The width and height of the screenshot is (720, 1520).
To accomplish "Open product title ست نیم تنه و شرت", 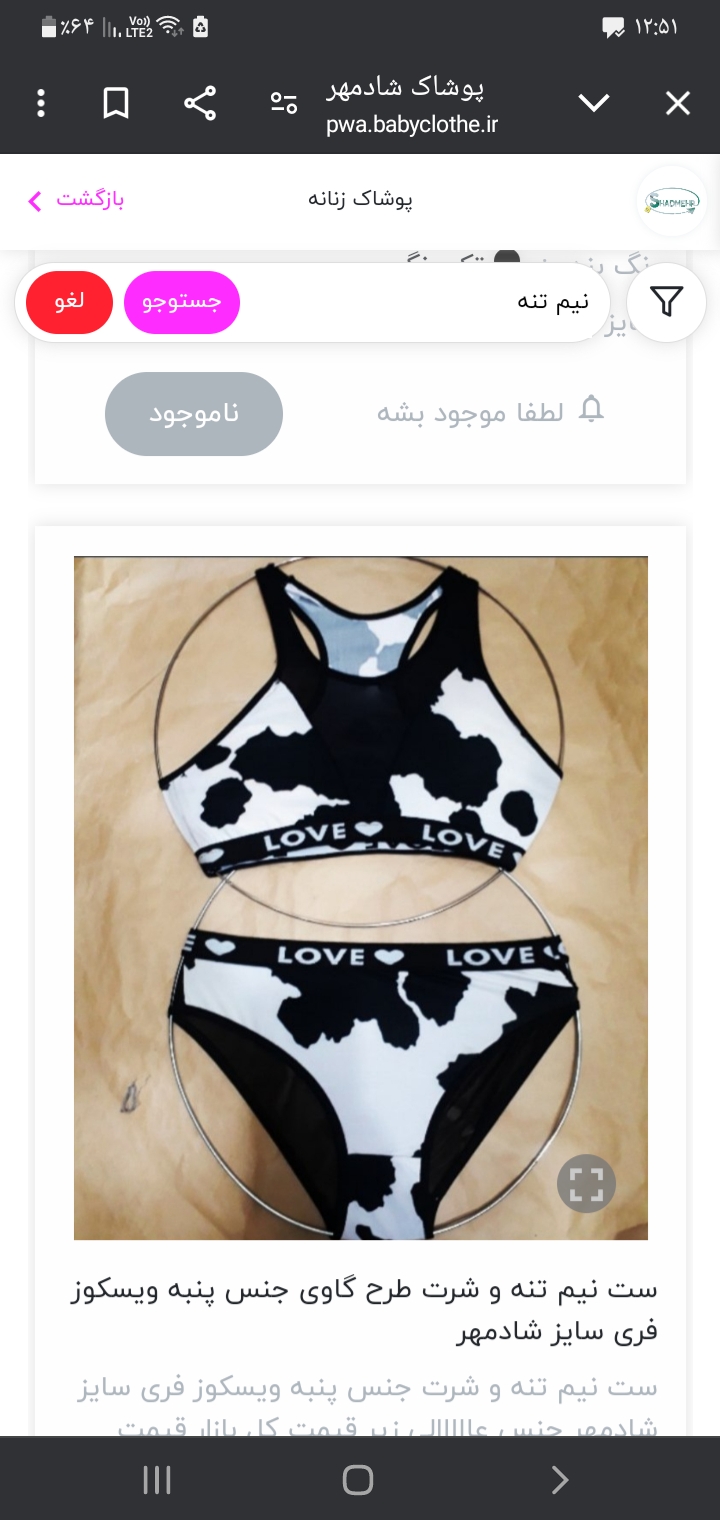I will pyautogui.click(x=365, y=1311).
